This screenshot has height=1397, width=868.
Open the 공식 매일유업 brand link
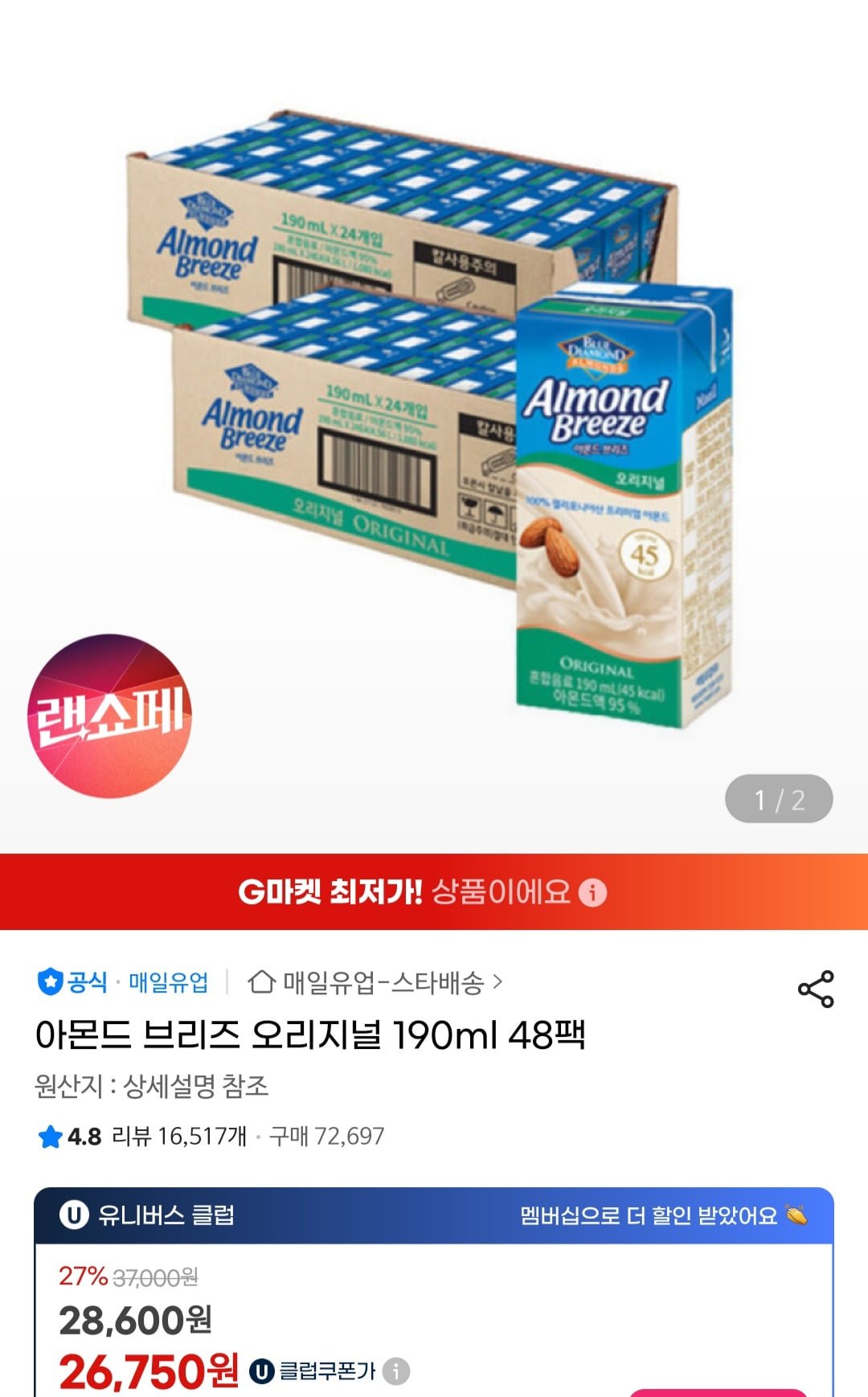click(123, 982)
